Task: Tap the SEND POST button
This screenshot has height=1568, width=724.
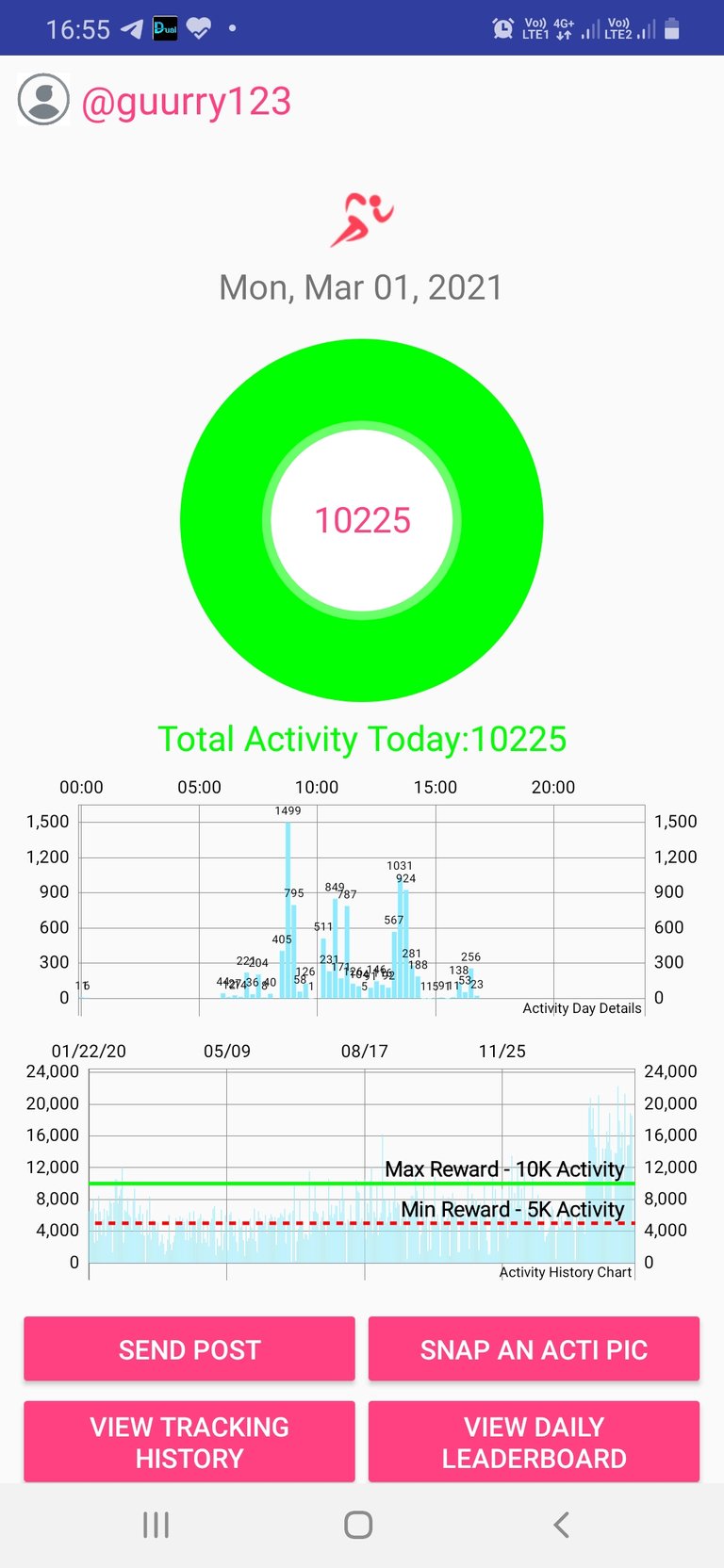Action: (189, 1348)
